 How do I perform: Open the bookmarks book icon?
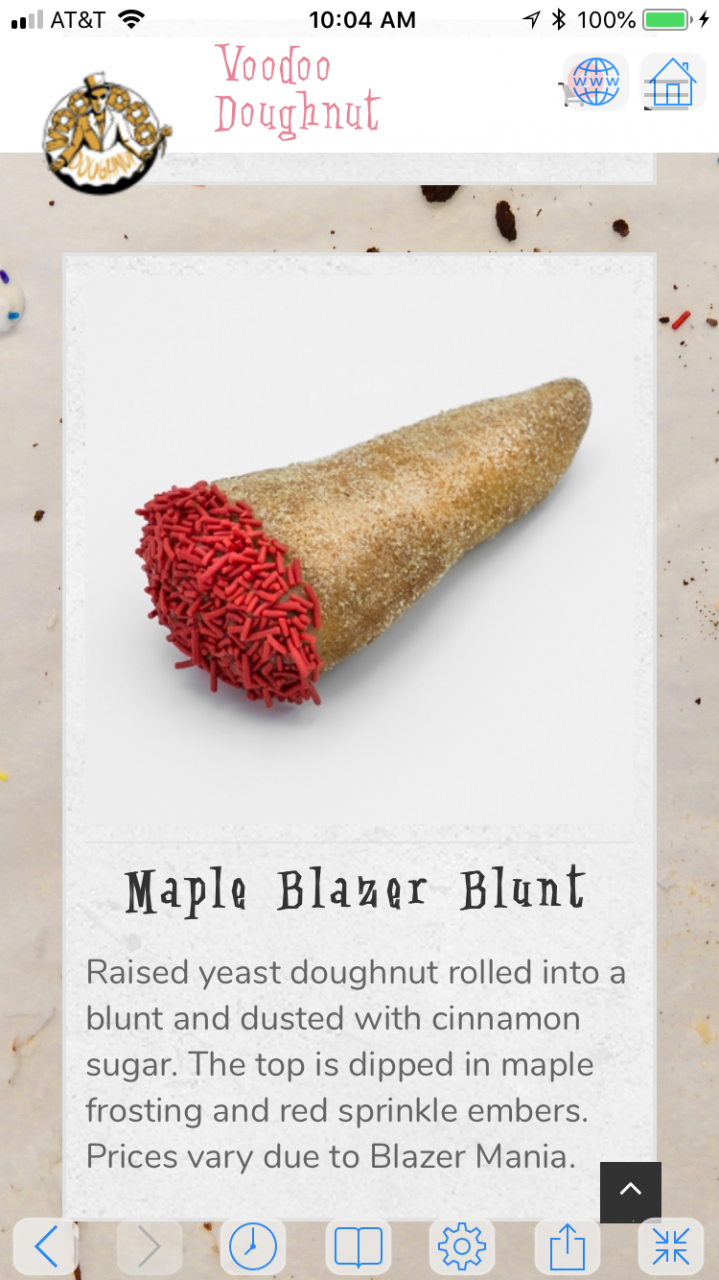(x=358, y=1246)
